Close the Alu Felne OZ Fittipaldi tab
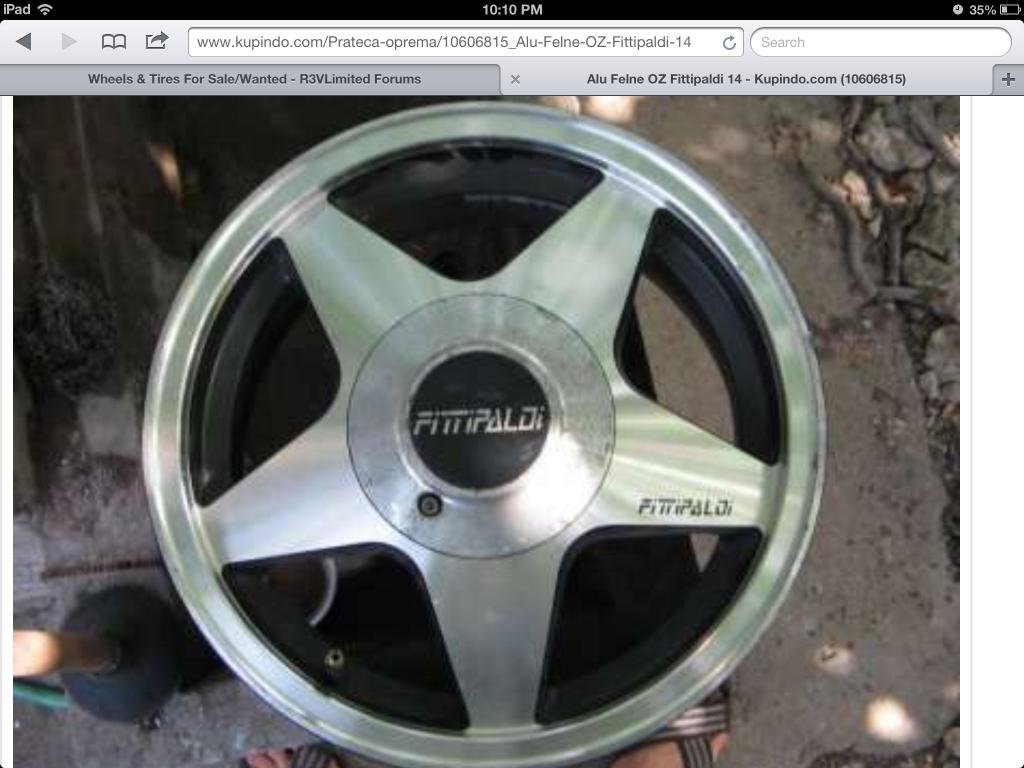The image size is (1024, 768). tap(515, 79)
